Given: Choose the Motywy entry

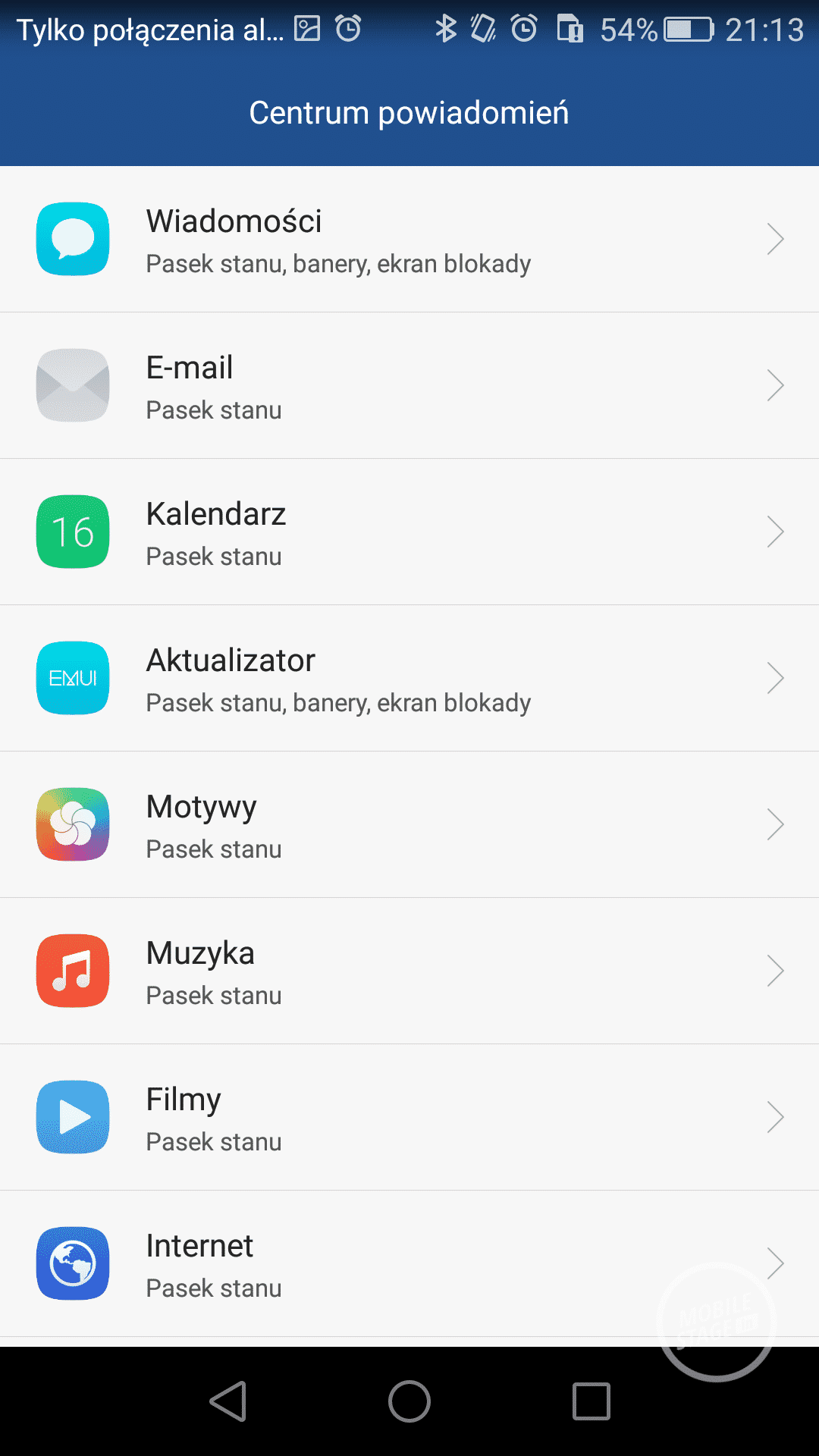Looking at the screenshot, I should pos(409,825).
